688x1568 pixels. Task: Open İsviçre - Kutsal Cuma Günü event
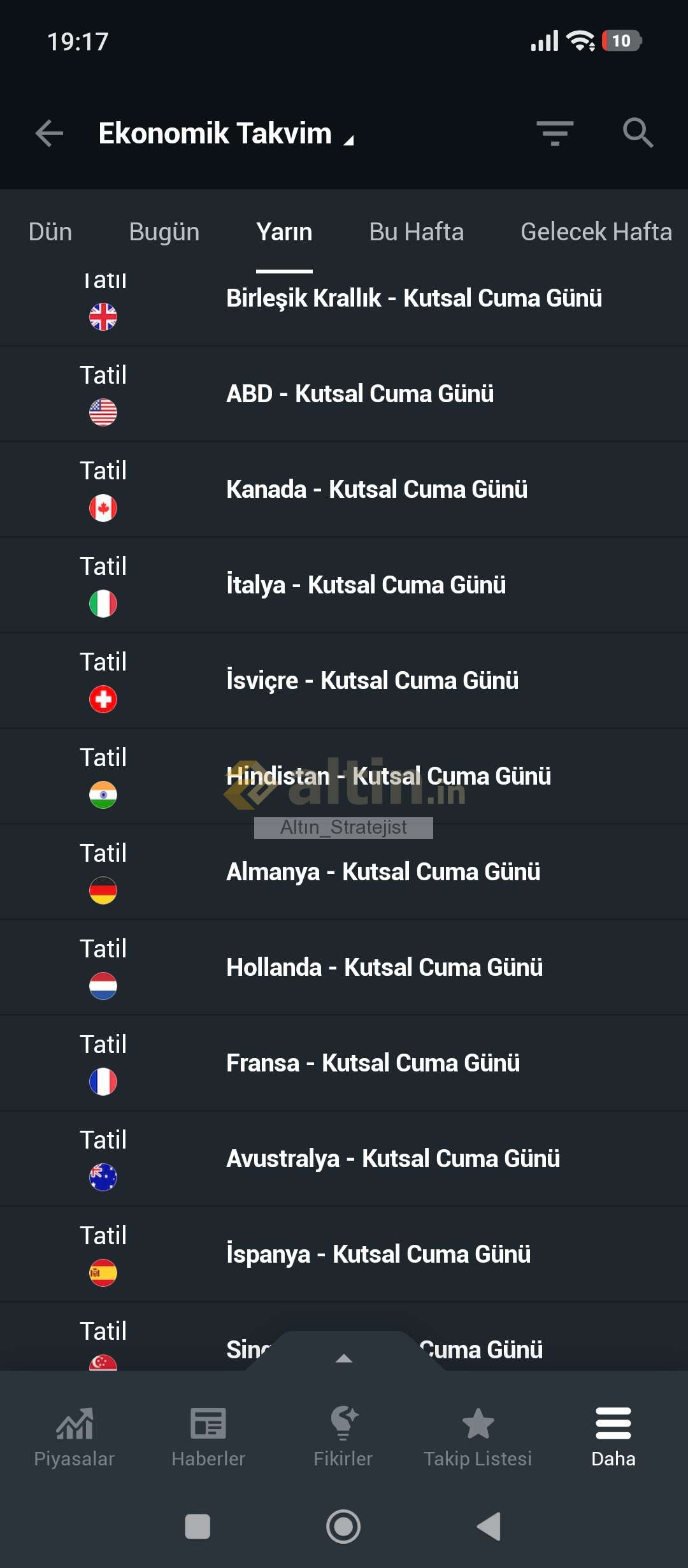click(372, 681)
